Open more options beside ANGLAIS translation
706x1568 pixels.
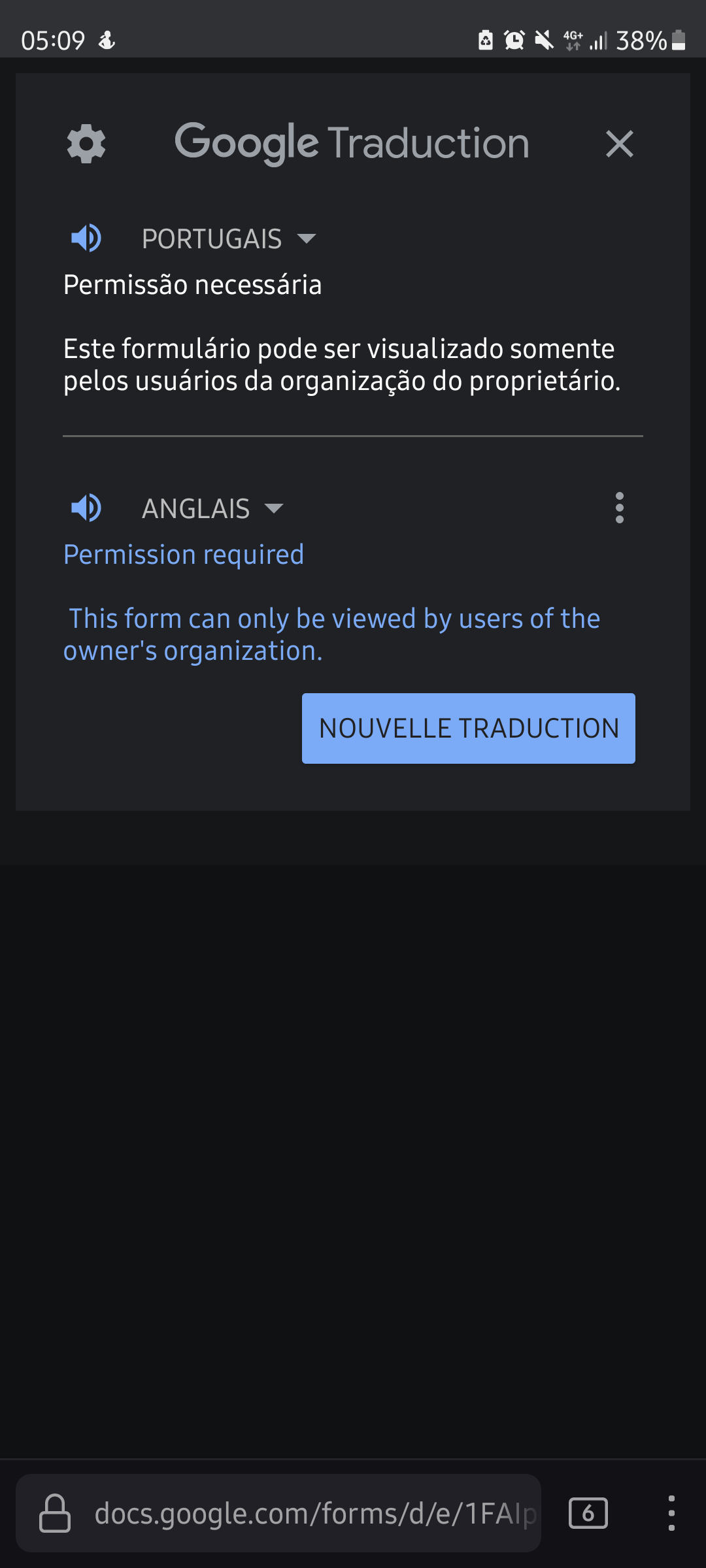tap(620, 508)
